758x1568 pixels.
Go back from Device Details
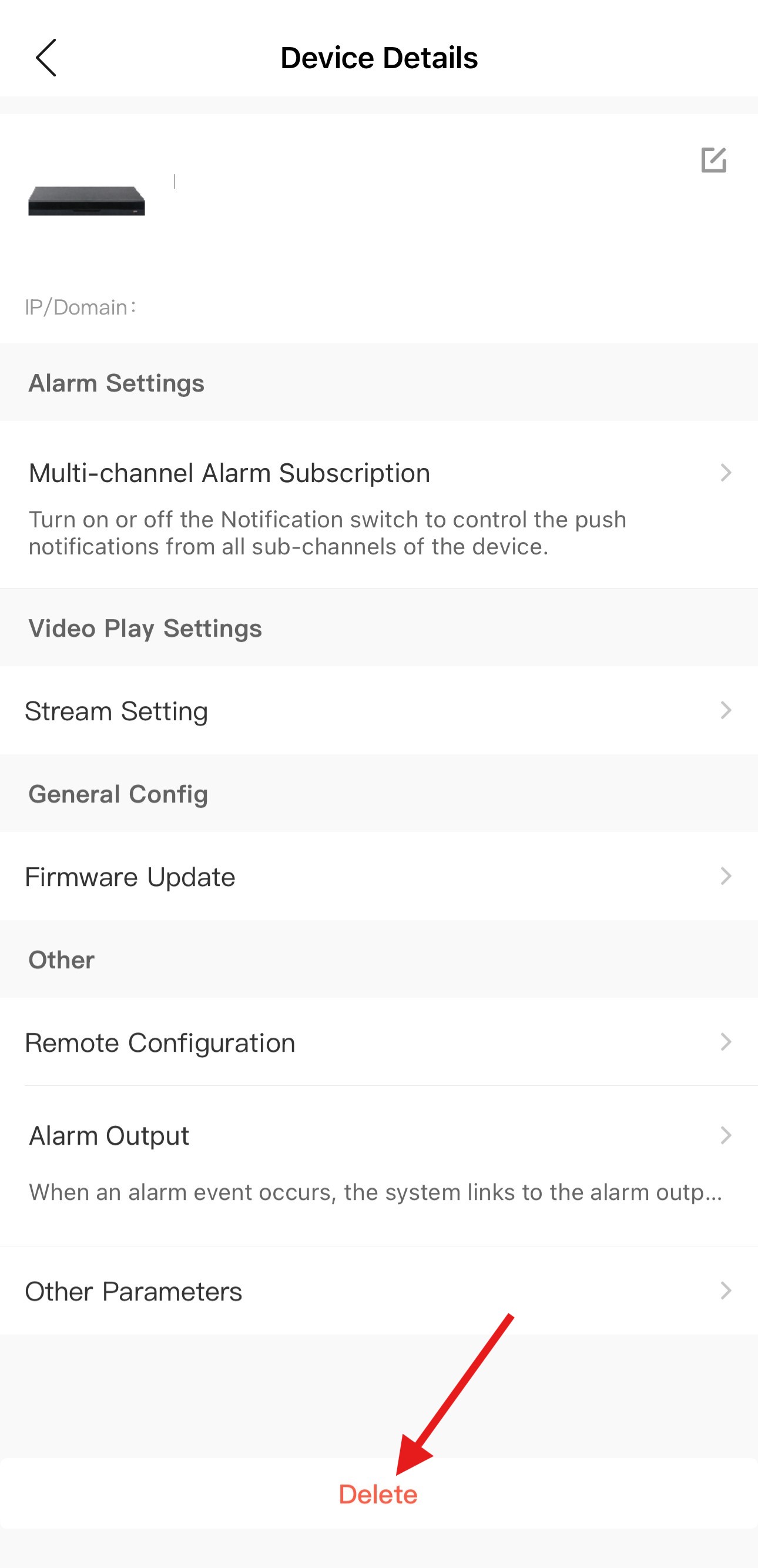pos(46,58)
